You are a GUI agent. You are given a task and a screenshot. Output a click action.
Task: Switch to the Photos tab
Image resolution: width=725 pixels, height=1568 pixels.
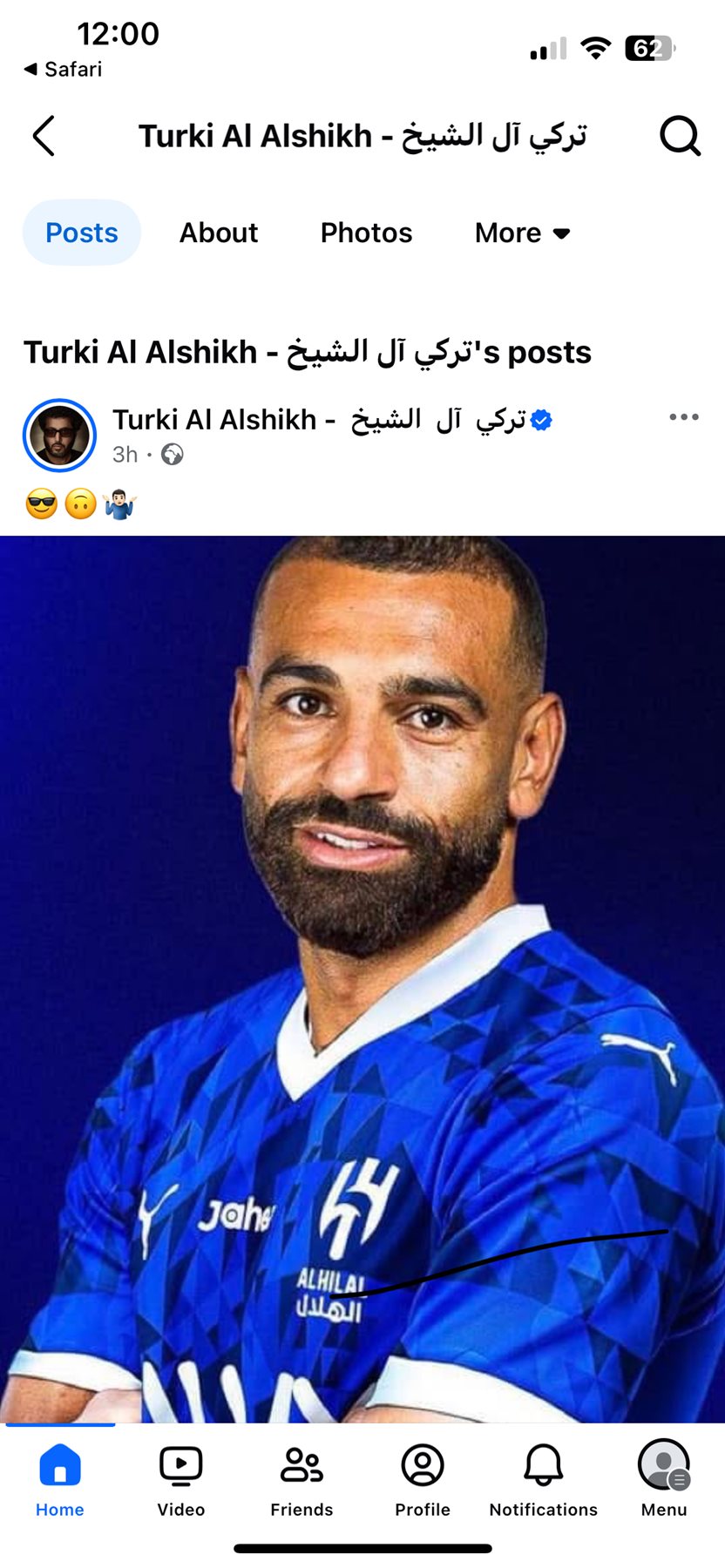(366, 233)
